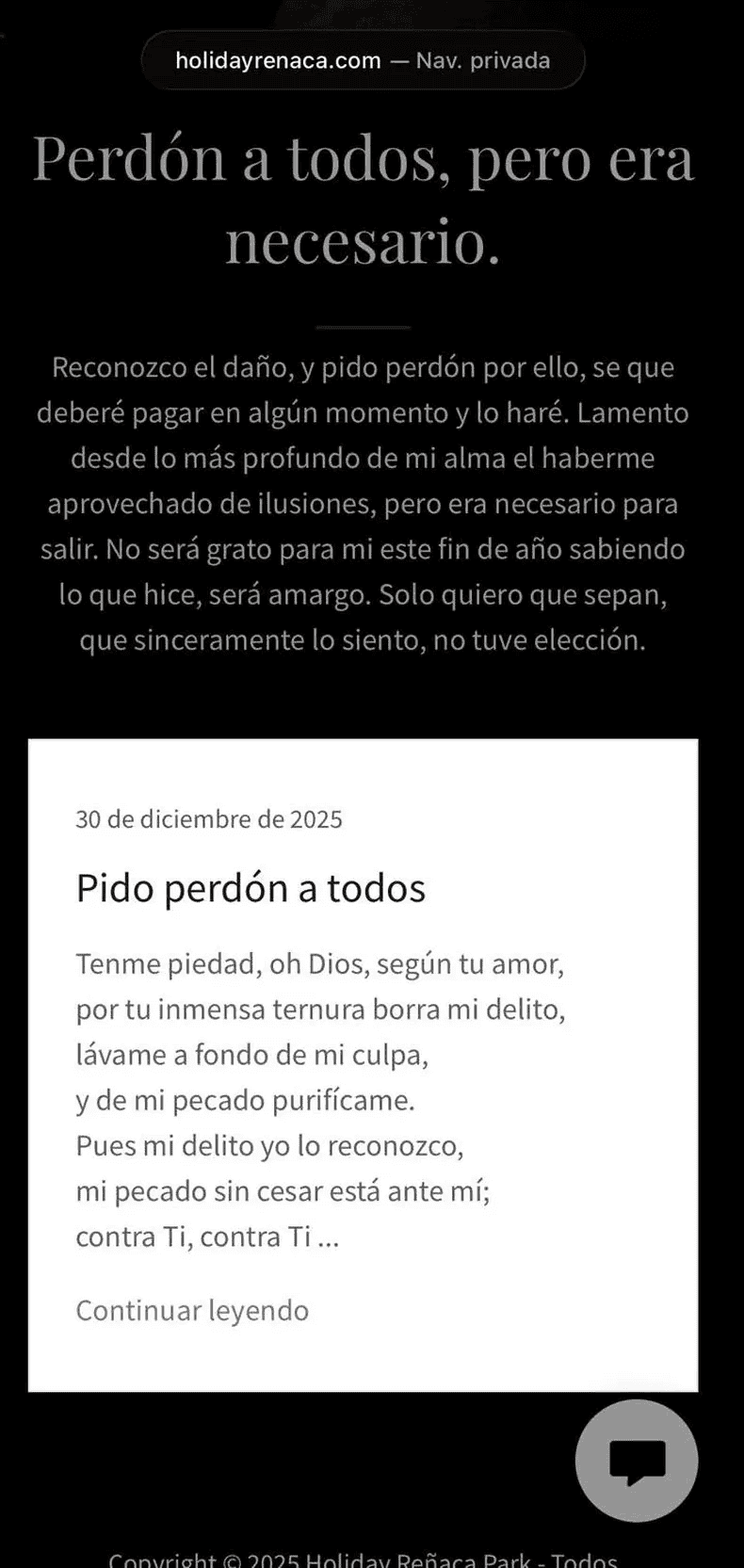Image resolution: width=744 pixels, height=1568 pixels.
Task: Click the divider line under the headline
Action: point(363,325)
